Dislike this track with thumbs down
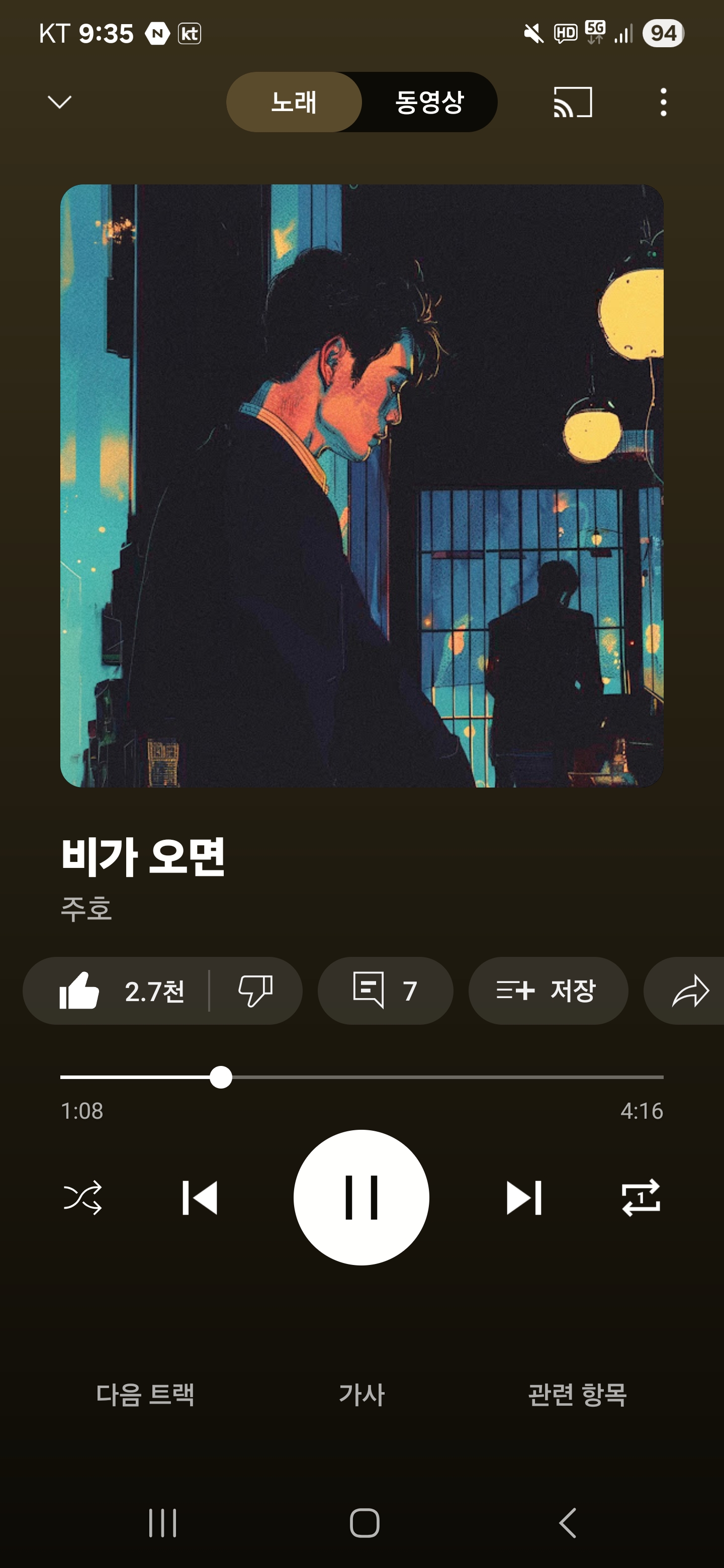This screenshot has height=1568, width=724. coord(255,991)
